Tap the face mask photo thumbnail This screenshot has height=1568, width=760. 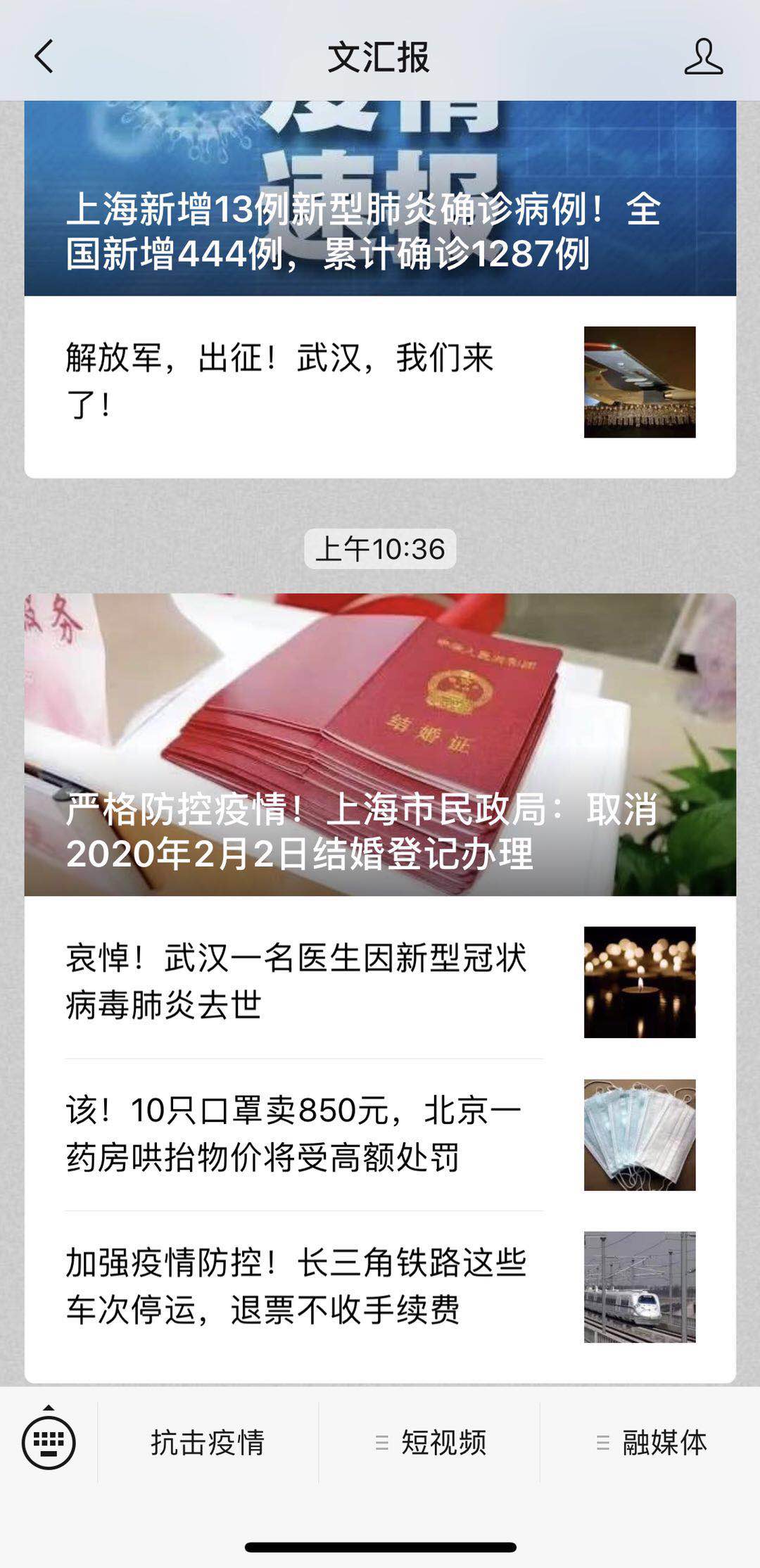coord(639,1134)
